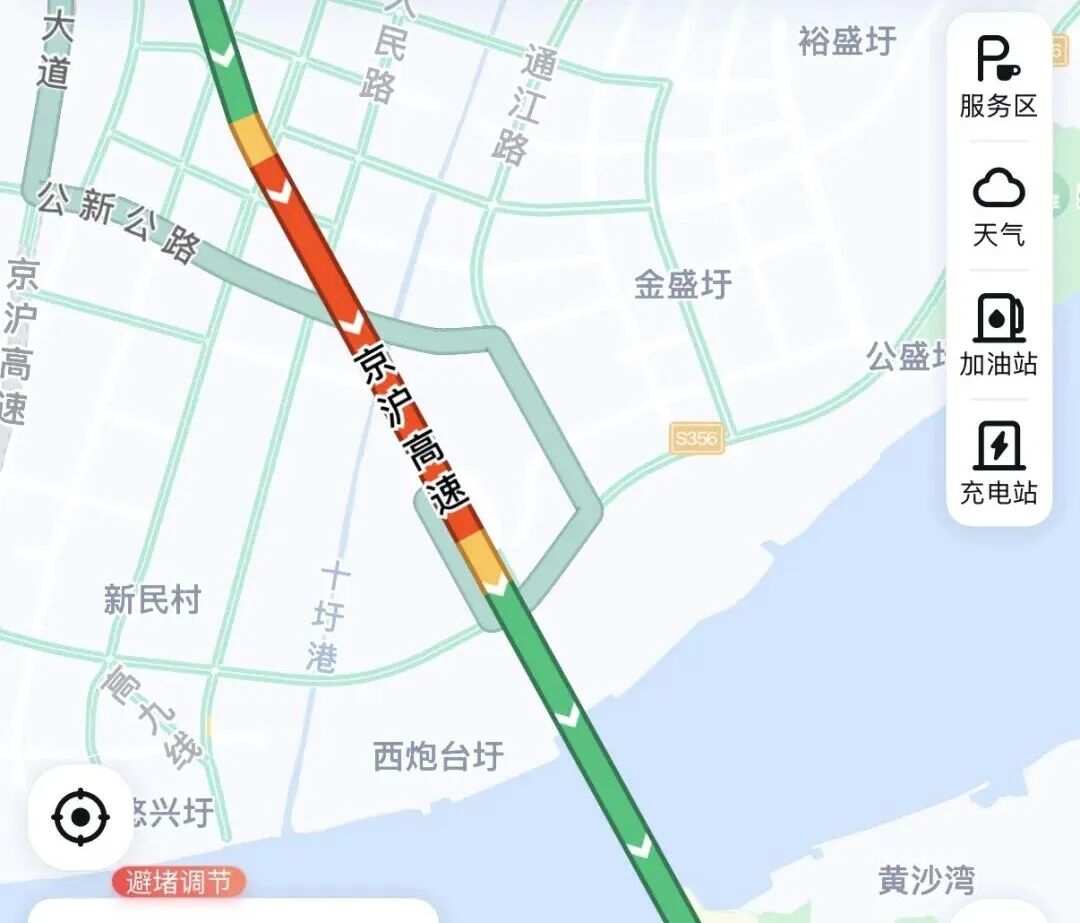
Task: Tap the 避堵调节 congestion tag
Action: 179,883
